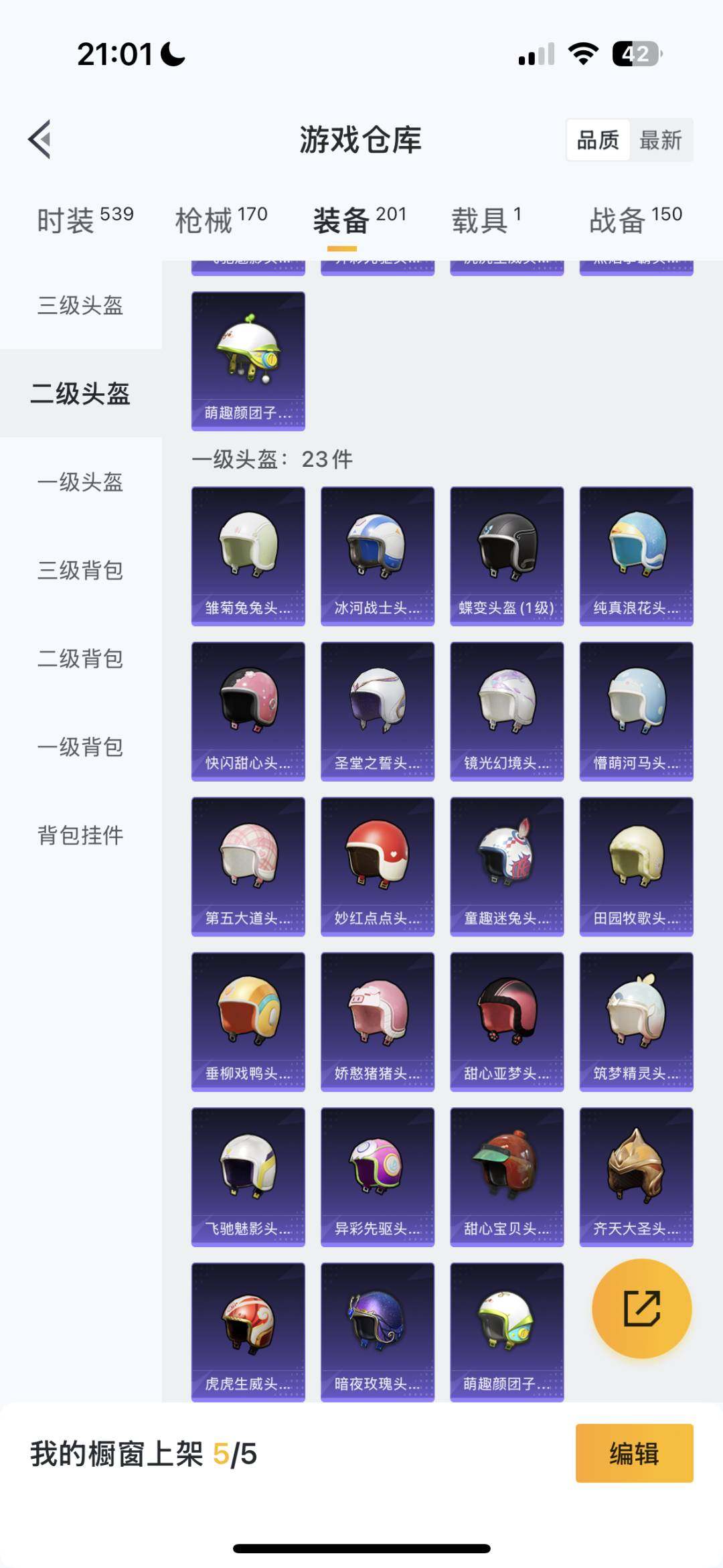Select the 娇憨猪猪 helmet
Image resolution: width=723 pixels, height=1568 pixels.
378,1021
